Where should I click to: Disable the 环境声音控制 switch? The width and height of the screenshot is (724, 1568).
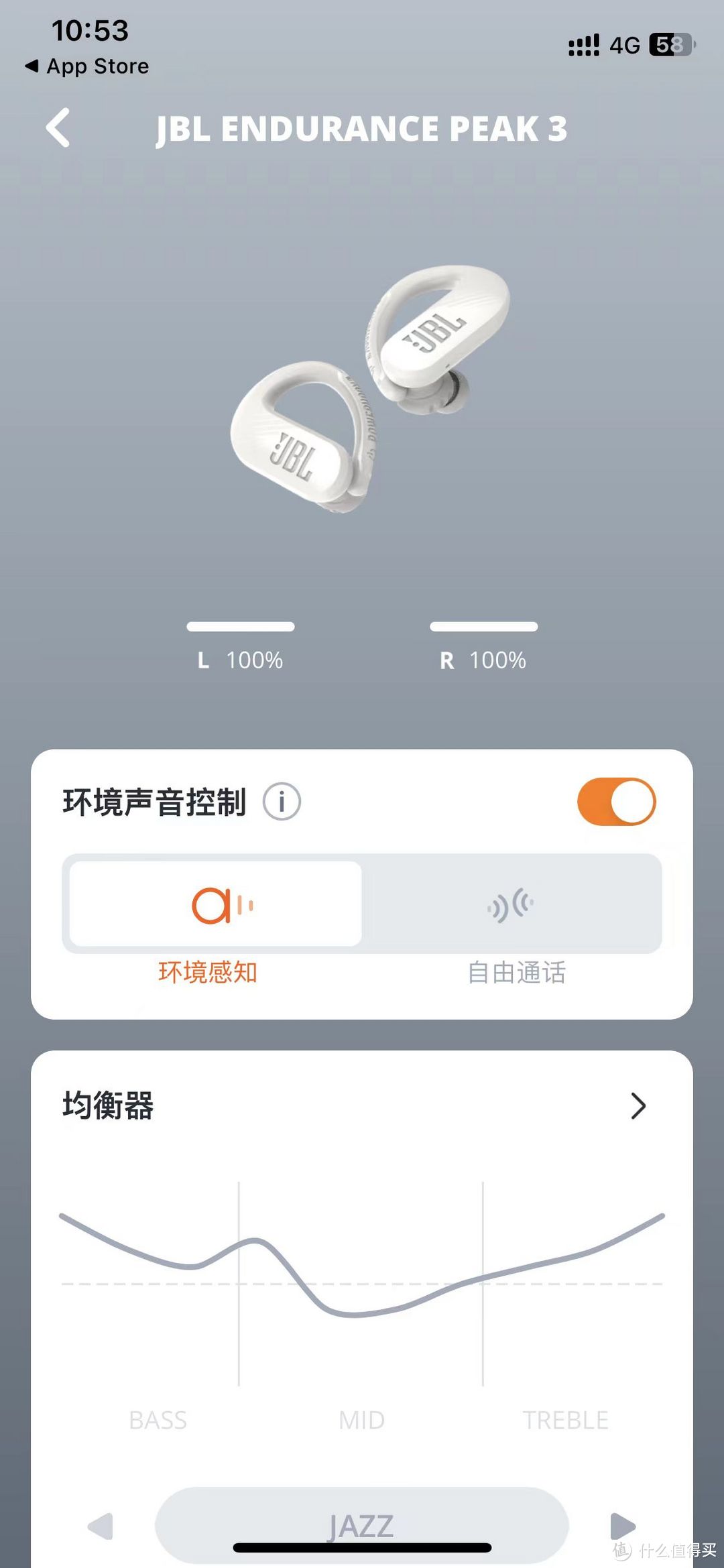pyautogui.click(x=618, y=801)
